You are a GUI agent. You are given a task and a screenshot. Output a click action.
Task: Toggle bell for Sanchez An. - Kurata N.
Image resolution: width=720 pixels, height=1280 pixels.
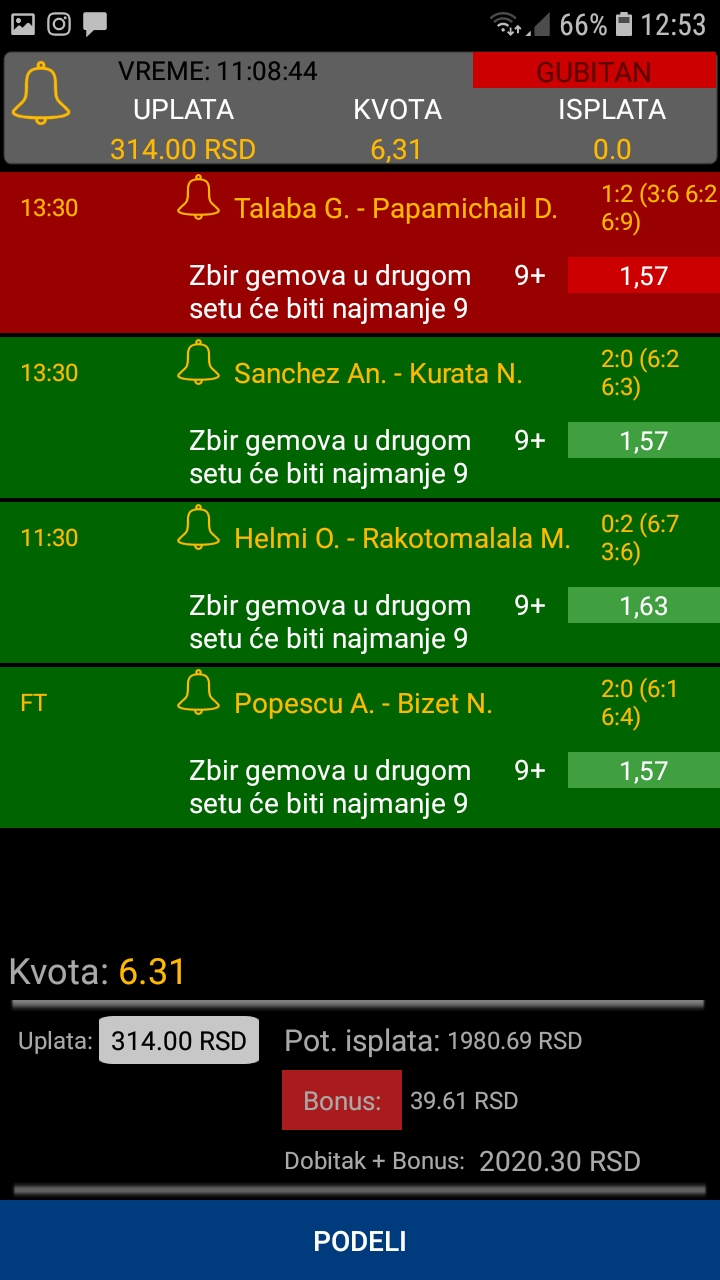(x=198, y=362)
